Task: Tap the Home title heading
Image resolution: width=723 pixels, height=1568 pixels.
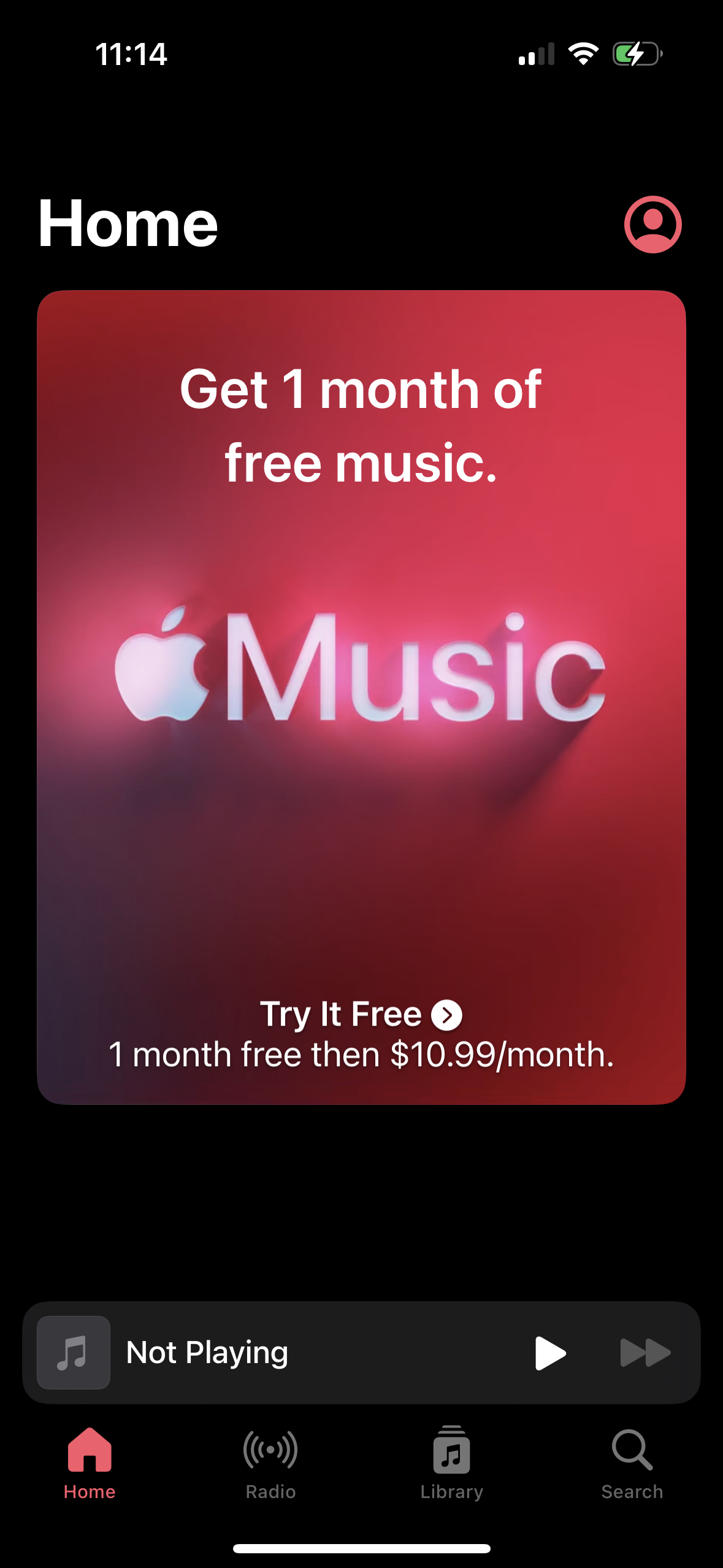Action: [x=128, y=225]
